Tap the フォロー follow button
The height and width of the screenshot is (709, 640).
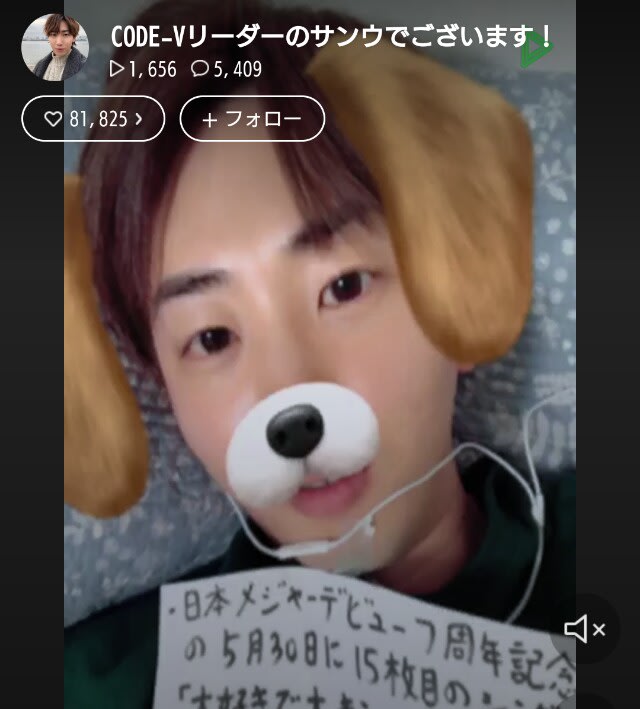(252, 119)
